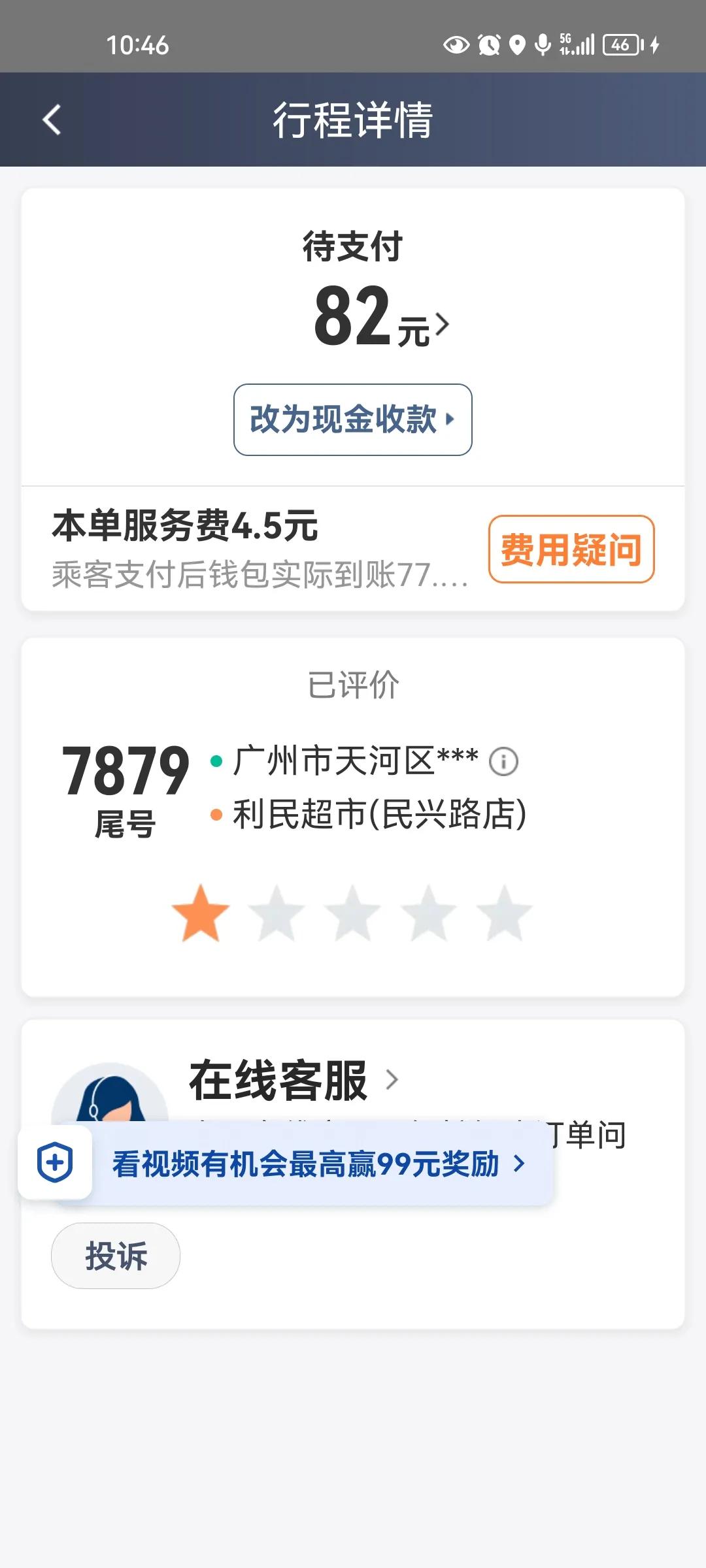The height and width of the screenshot is (1568, 706).
Task: Tap the battery indicator in the status bar
Action: 620,45
